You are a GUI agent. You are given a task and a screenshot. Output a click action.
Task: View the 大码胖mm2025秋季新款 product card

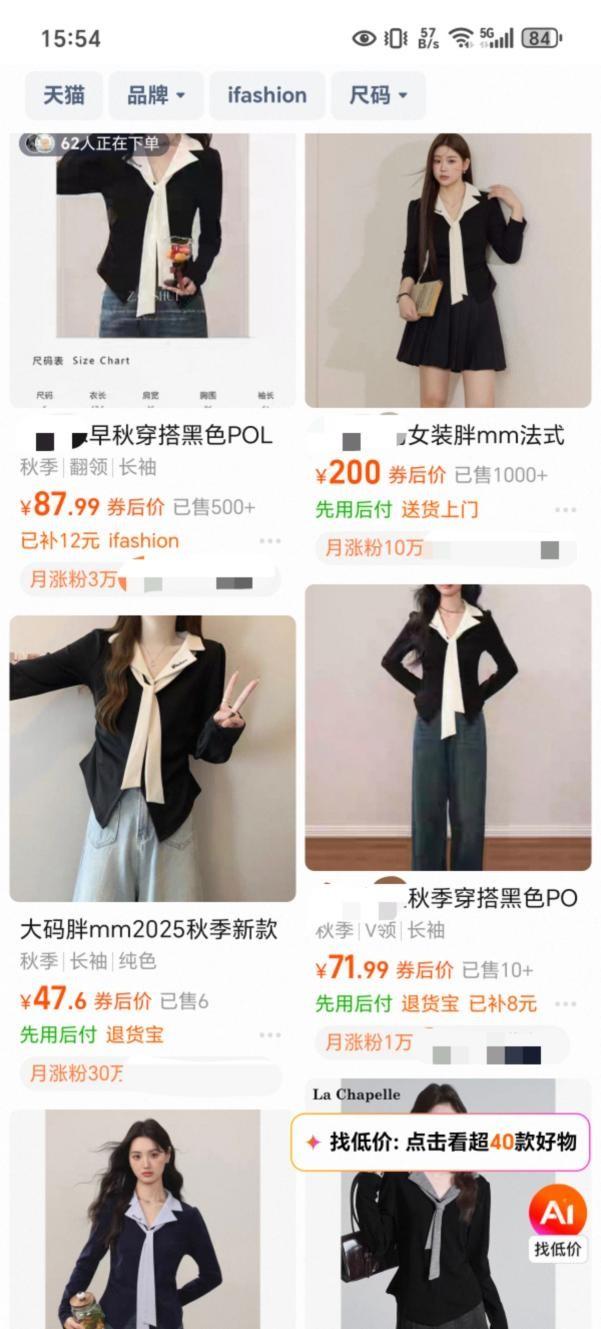coord(153,758)
